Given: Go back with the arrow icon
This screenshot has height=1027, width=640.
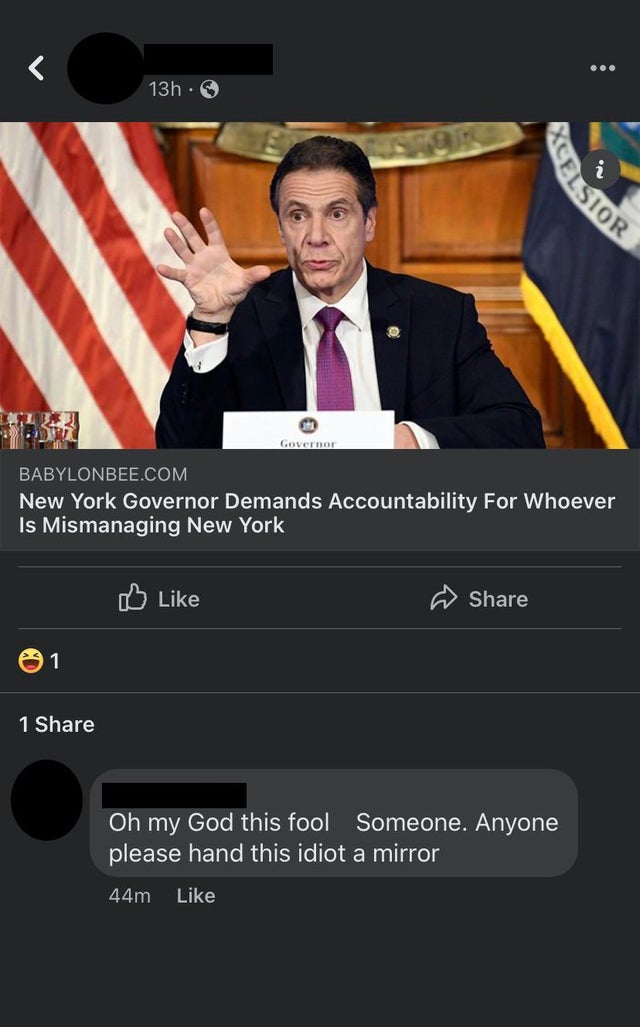Looking at the screenshot, I should point(37,68).
